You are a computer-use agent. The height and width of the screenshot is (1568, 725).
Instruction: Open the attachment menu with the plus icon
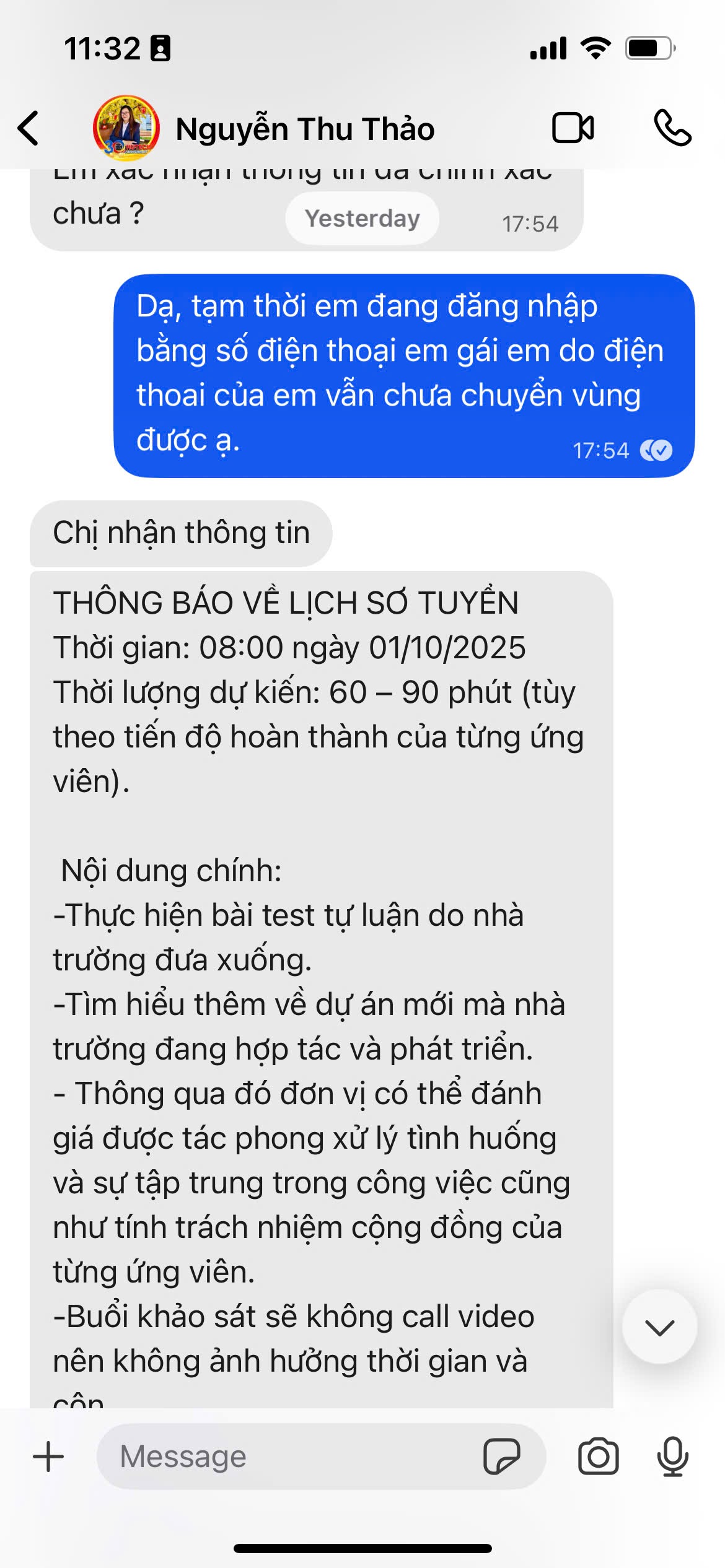(48, 1457)
